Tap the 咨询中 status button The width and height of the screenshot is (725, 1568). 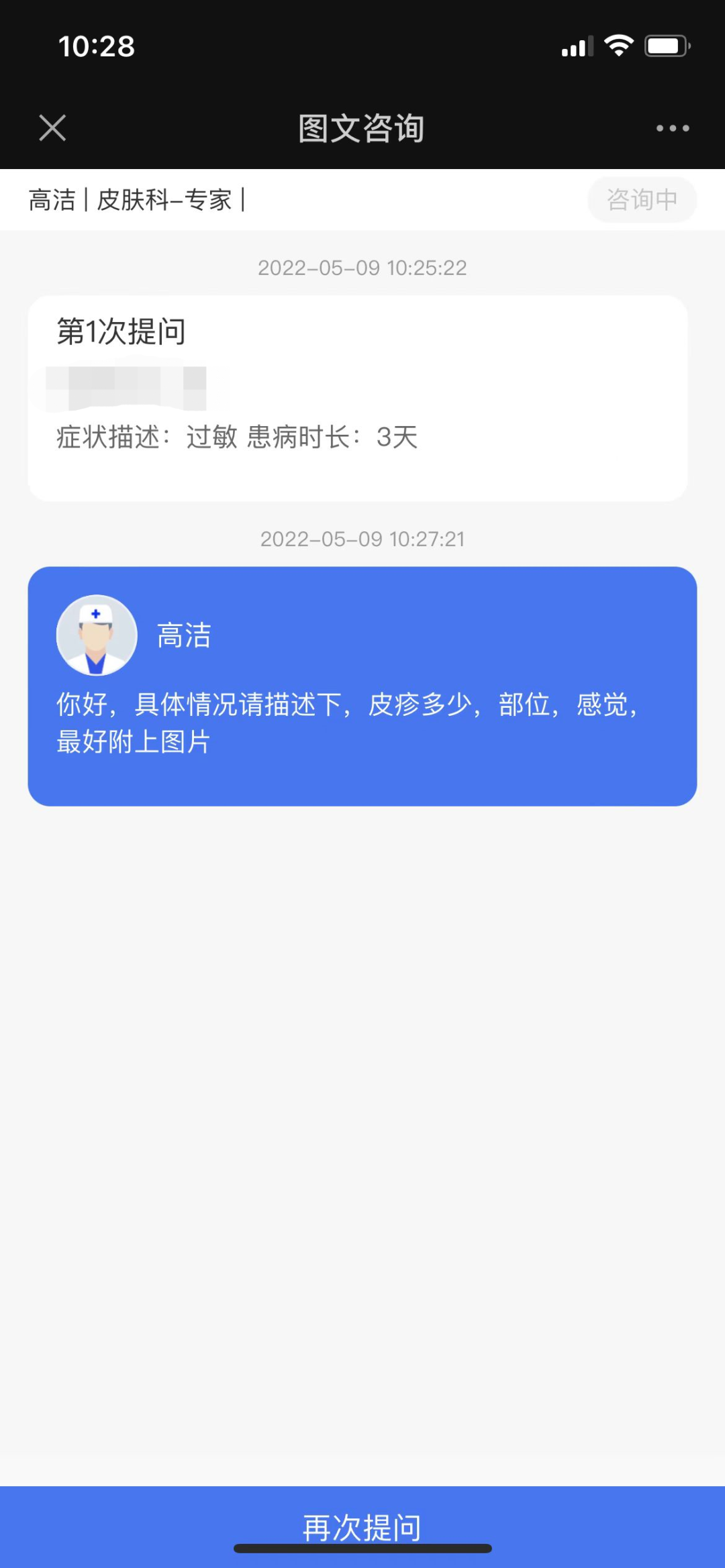[642, 199]
